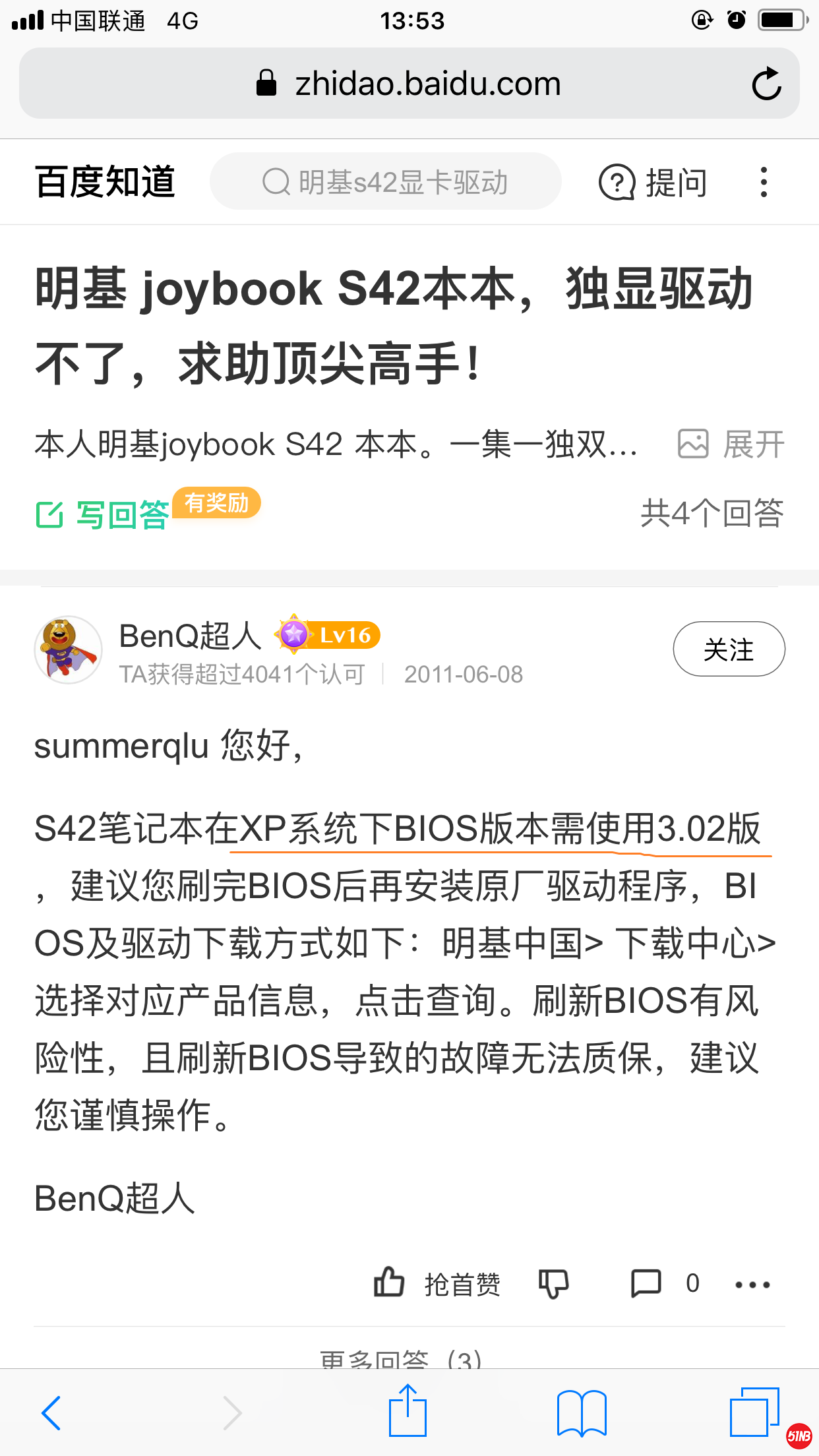Screen dimensions: 819x1456
Task: Open more options under the answer
Action: pos(752,1284)
